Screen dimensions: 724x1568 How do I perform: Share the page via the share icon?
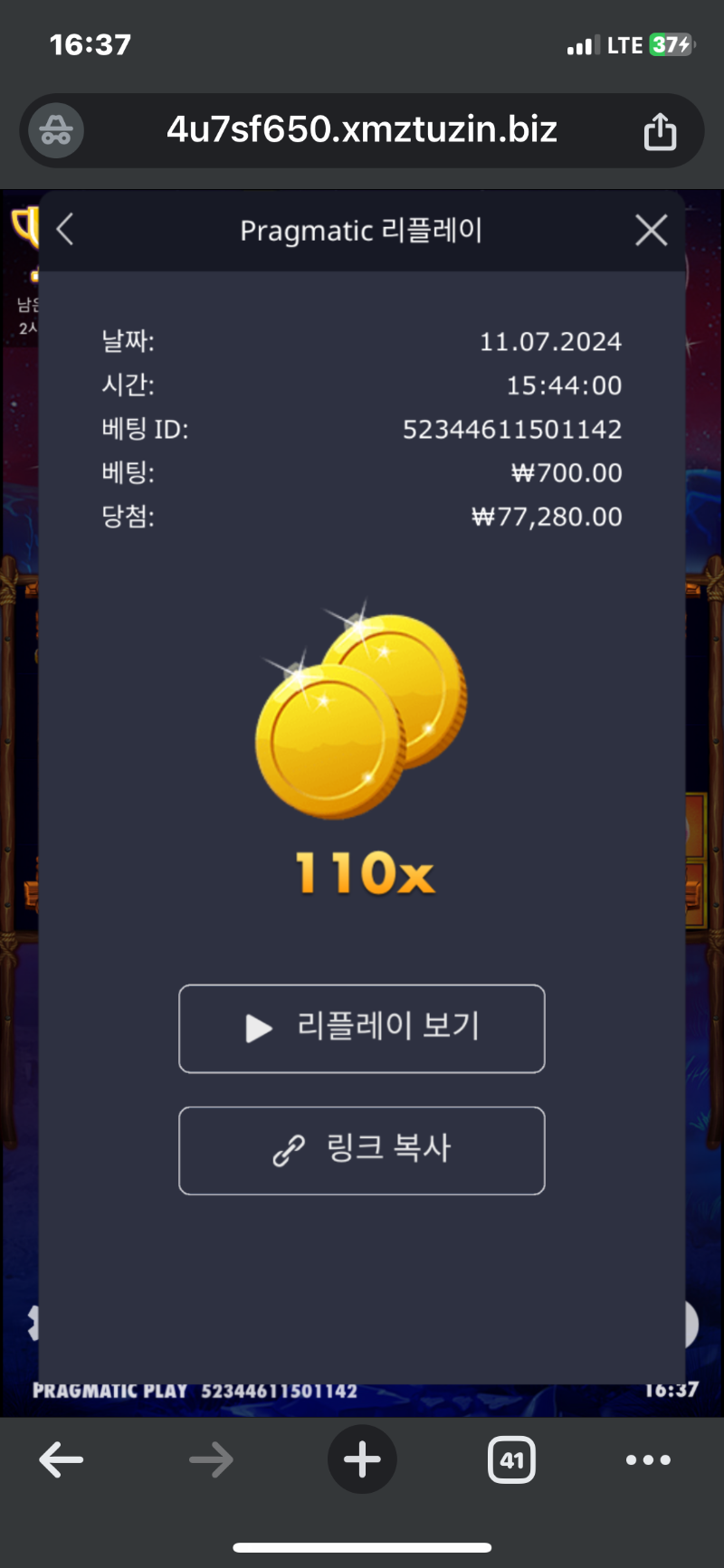660,131
